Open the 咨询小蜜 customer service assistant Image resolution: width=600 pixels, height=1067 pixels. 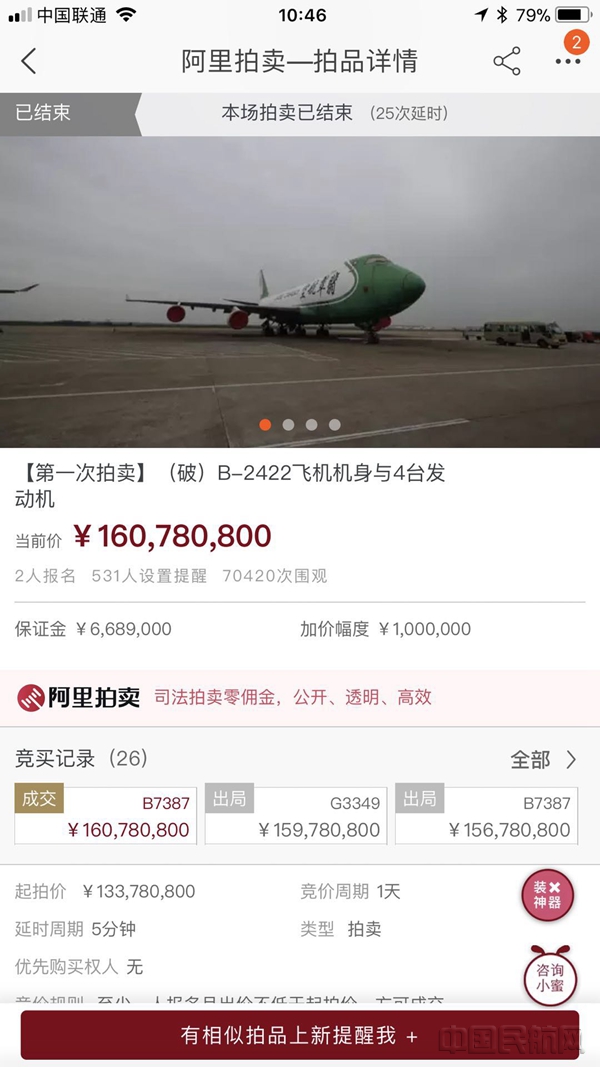pos(550,976)
